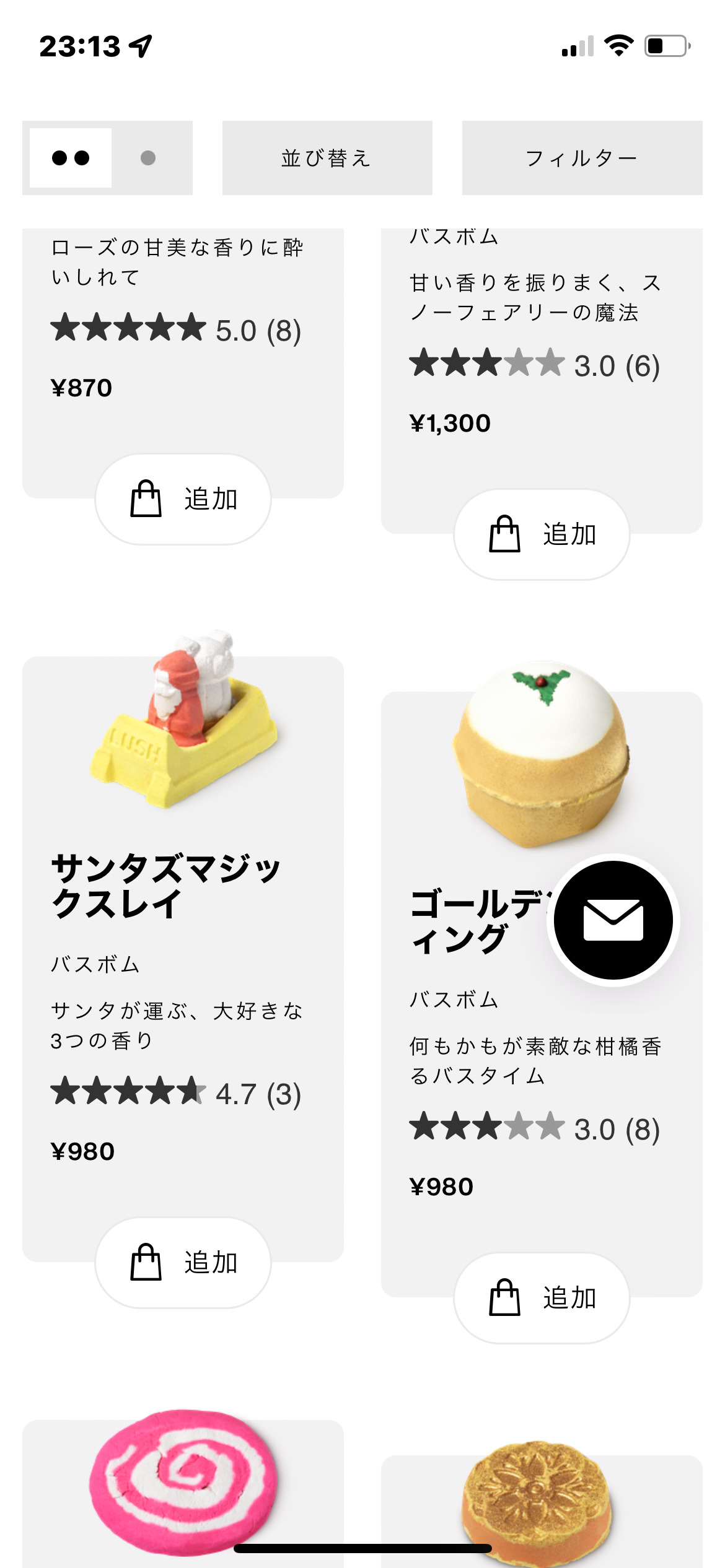Viewport: 725px width, 1568px height.
Task: Open the 並び替え sort options
Action: 327,158
